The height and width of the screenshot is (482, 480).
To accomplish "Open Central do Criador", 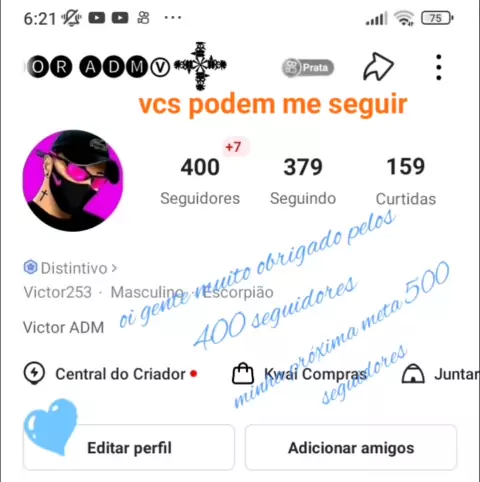I will [x=110, y=374].
